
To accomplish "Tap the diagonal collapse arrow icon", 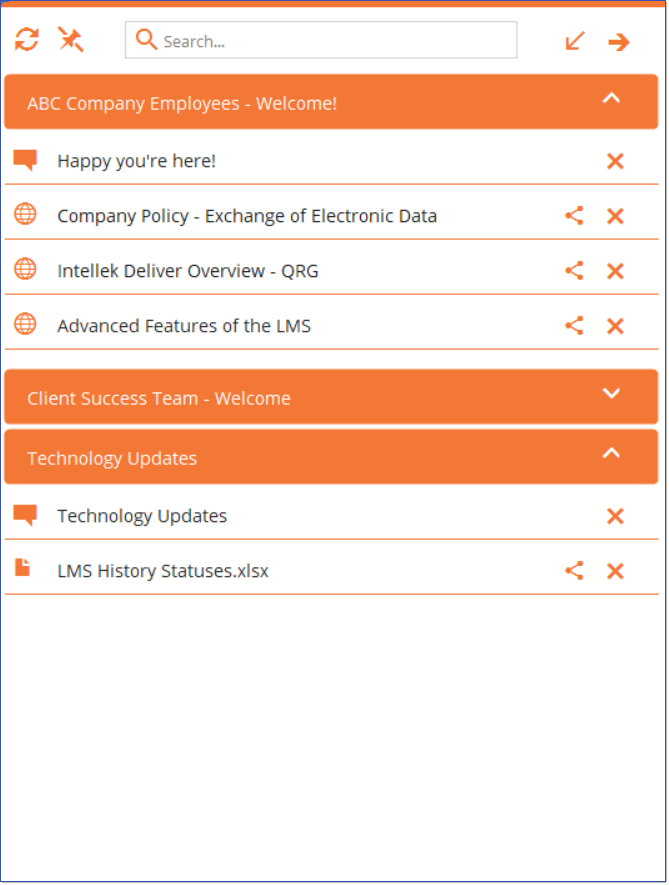I will point(575,41).
